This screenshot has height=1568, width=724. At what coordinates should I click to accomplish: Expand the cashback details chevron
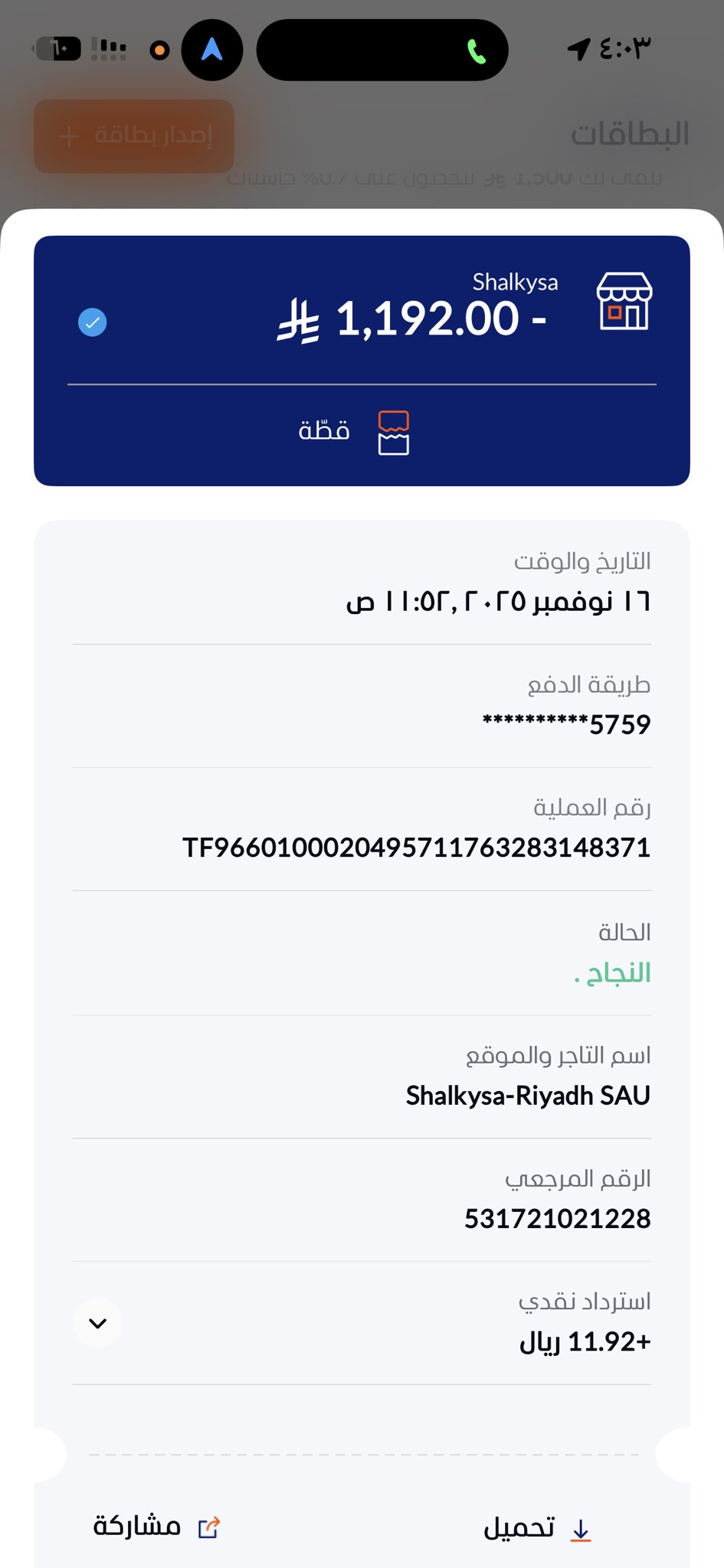tap(97, 1323)
